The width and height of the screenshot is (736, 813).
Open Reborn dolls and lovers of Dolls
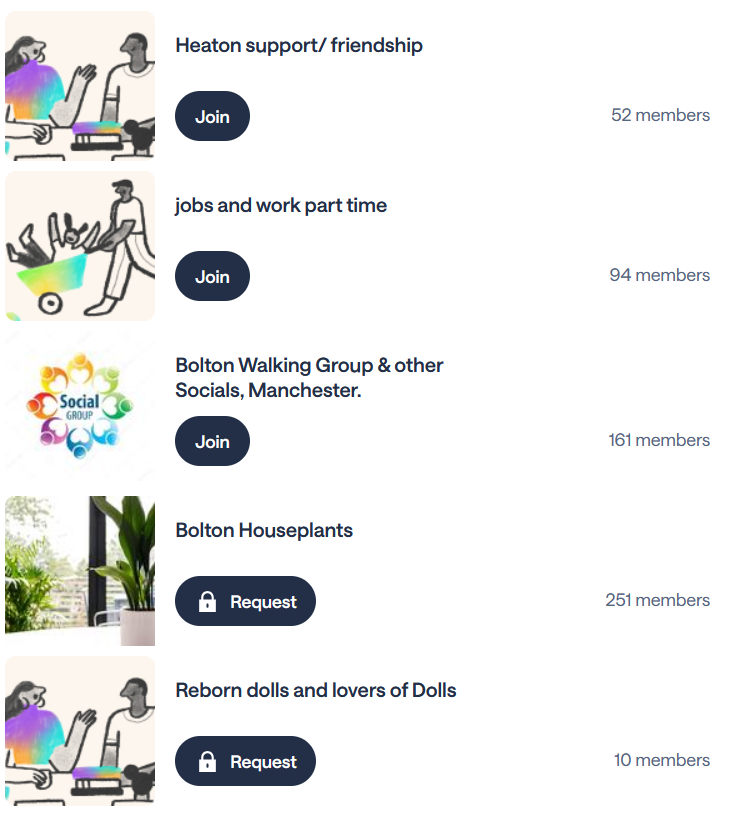[315, 691]
